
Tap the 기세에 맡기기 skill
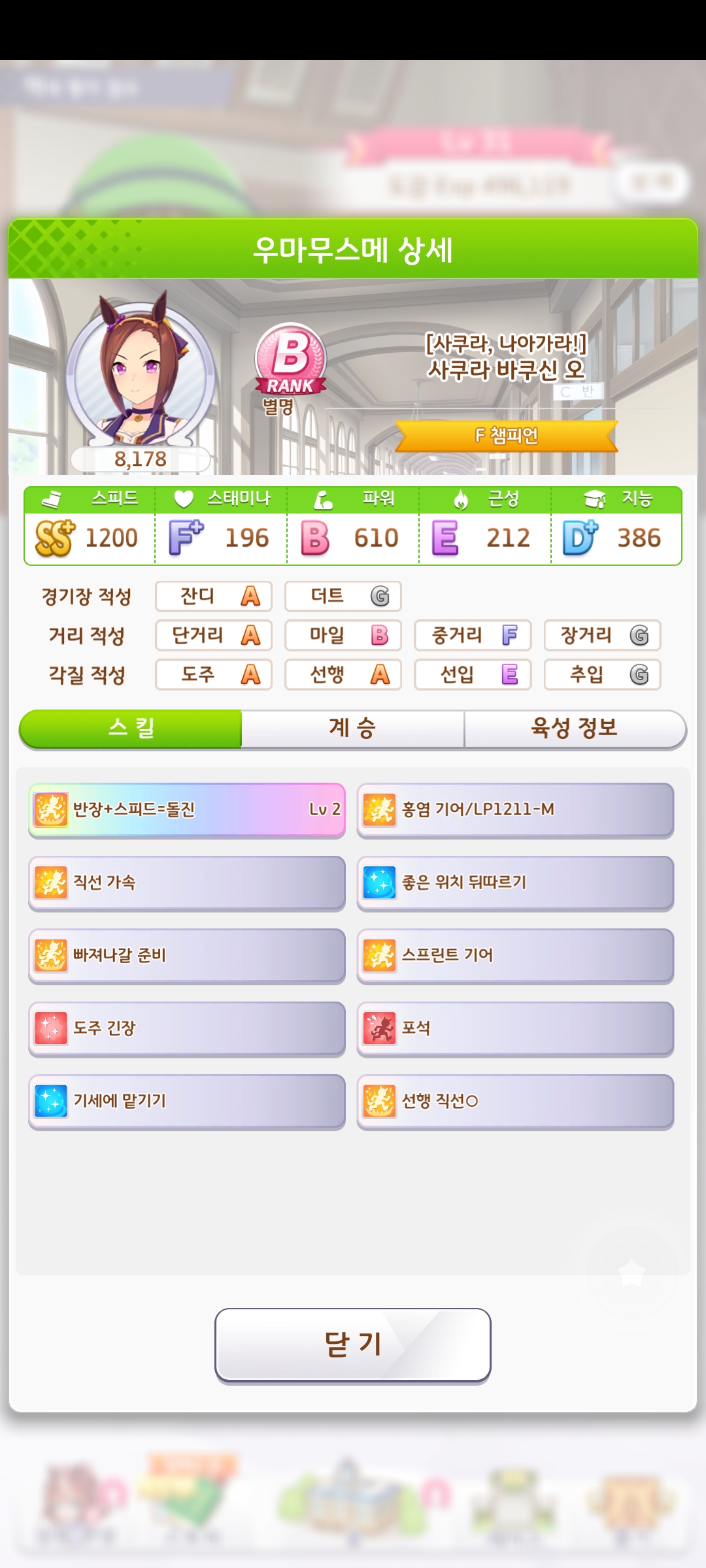click(x=186, y=1101)
